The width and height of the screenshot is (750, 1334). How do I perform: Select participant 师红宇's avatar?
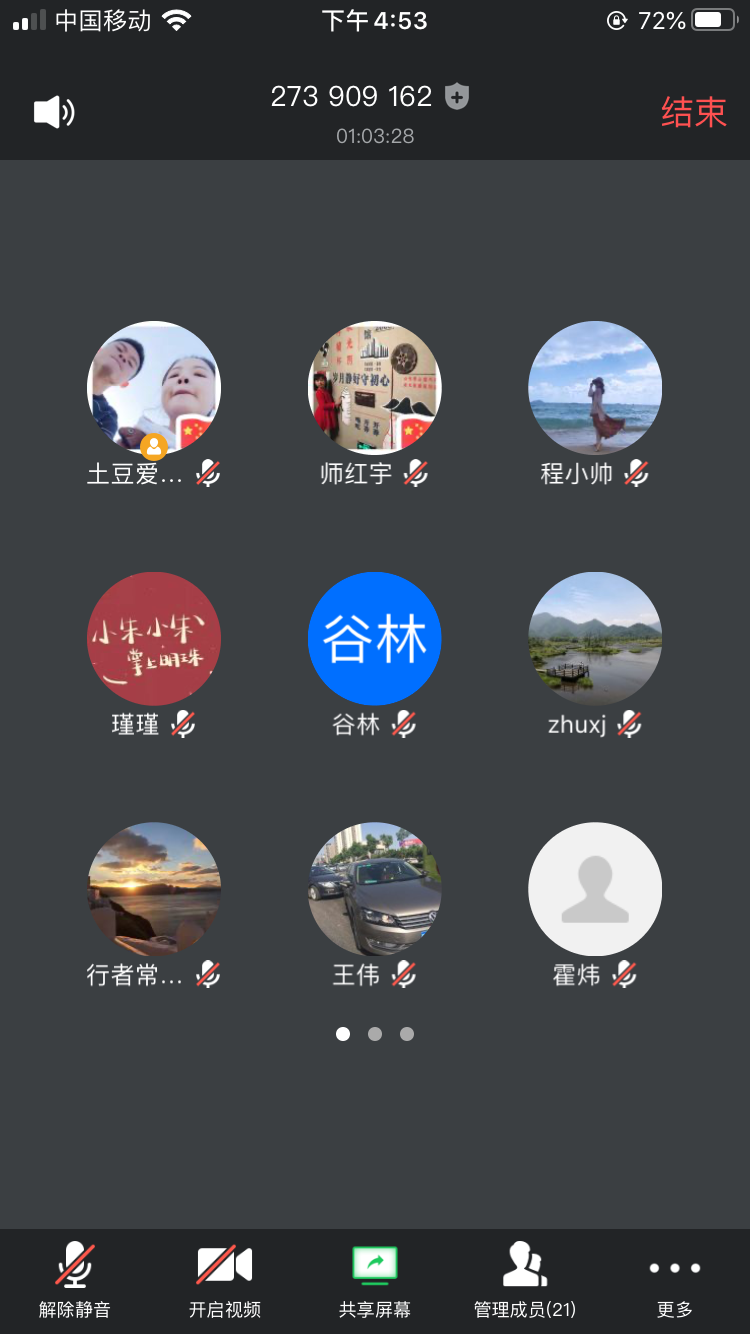[x=375, y=388]
